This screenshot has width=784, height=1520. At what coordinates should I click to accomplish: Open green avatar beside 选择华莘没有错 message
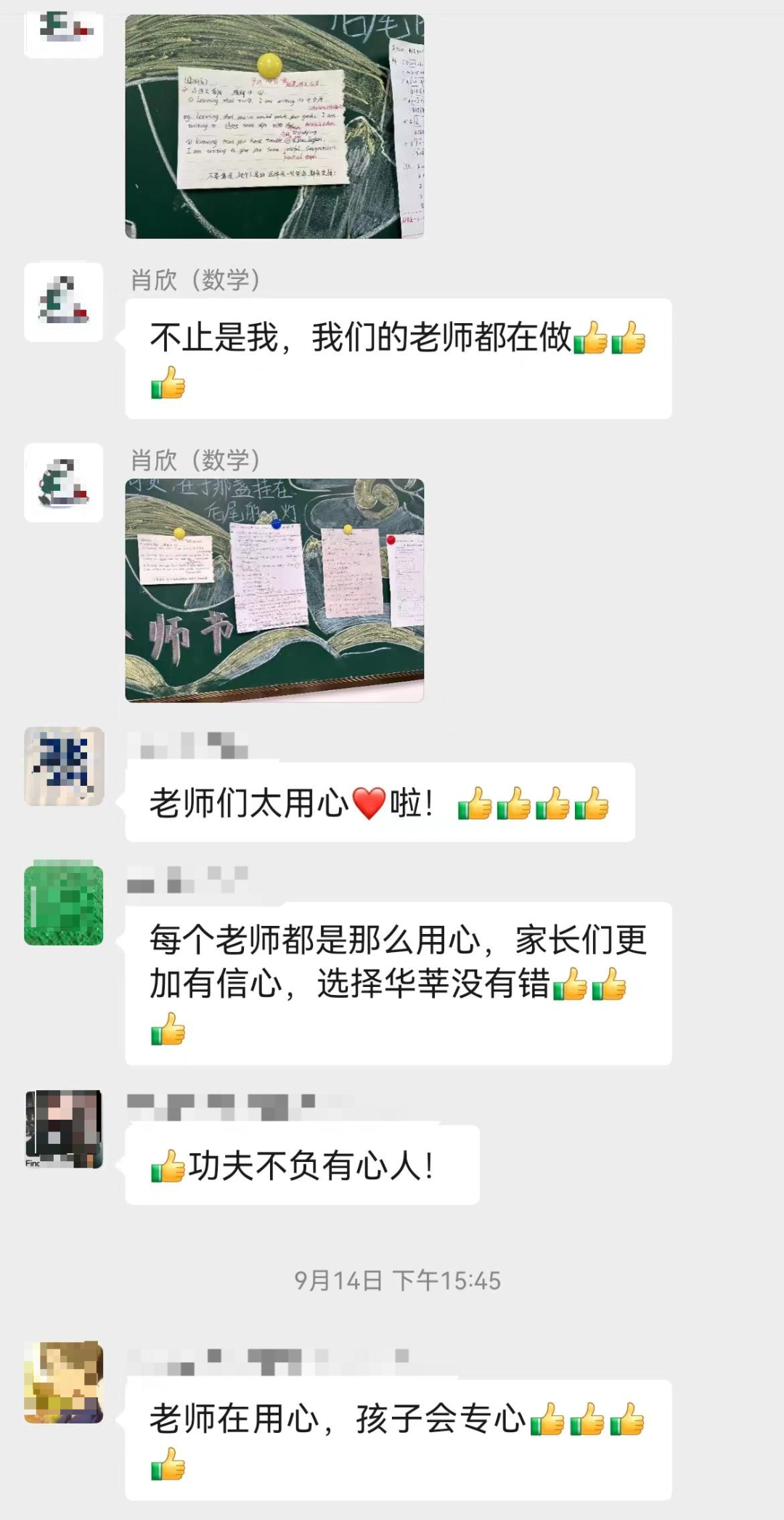coord(64,905)
